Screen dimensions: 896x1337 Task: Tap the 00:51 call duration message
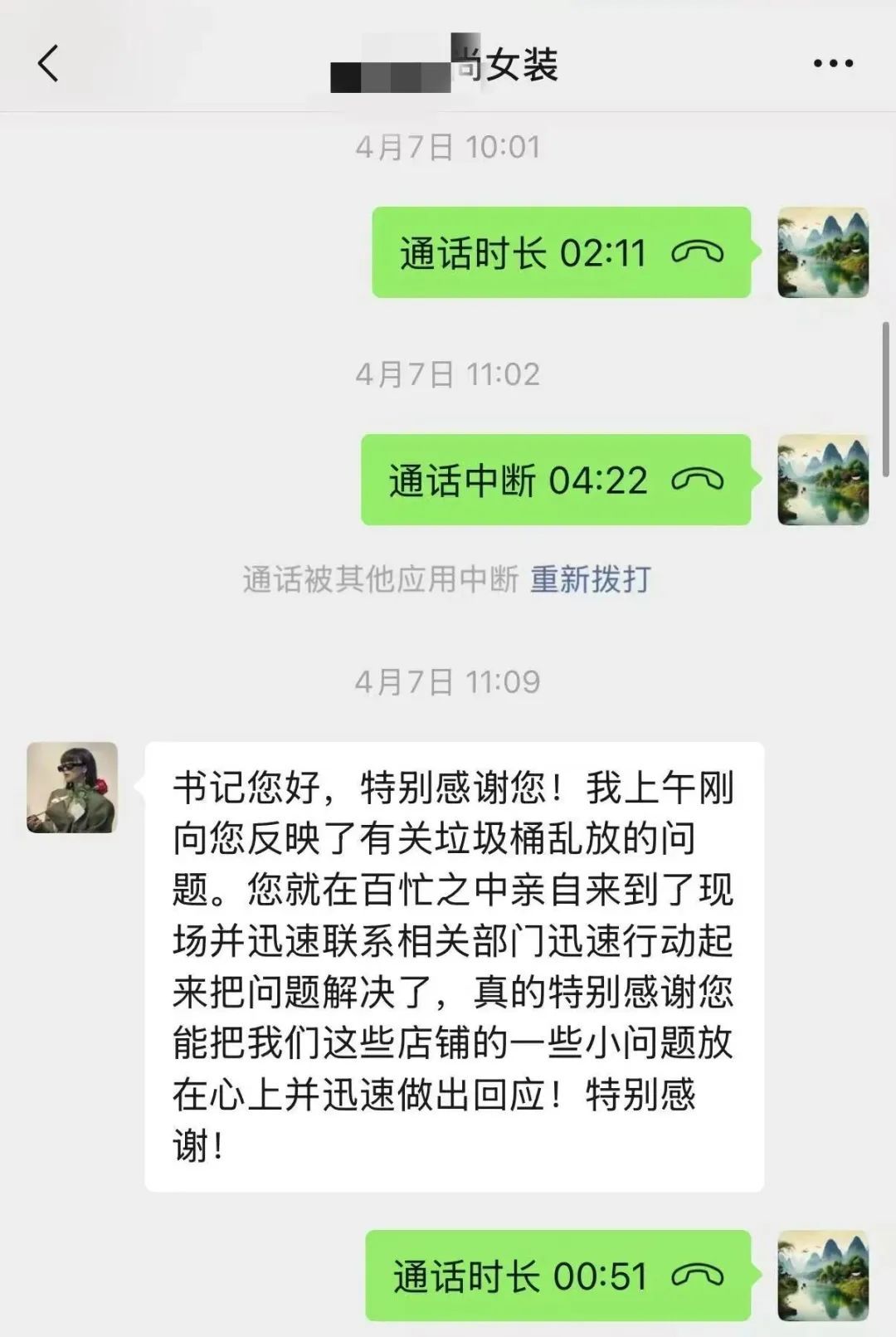click(x=558, y=1276)
